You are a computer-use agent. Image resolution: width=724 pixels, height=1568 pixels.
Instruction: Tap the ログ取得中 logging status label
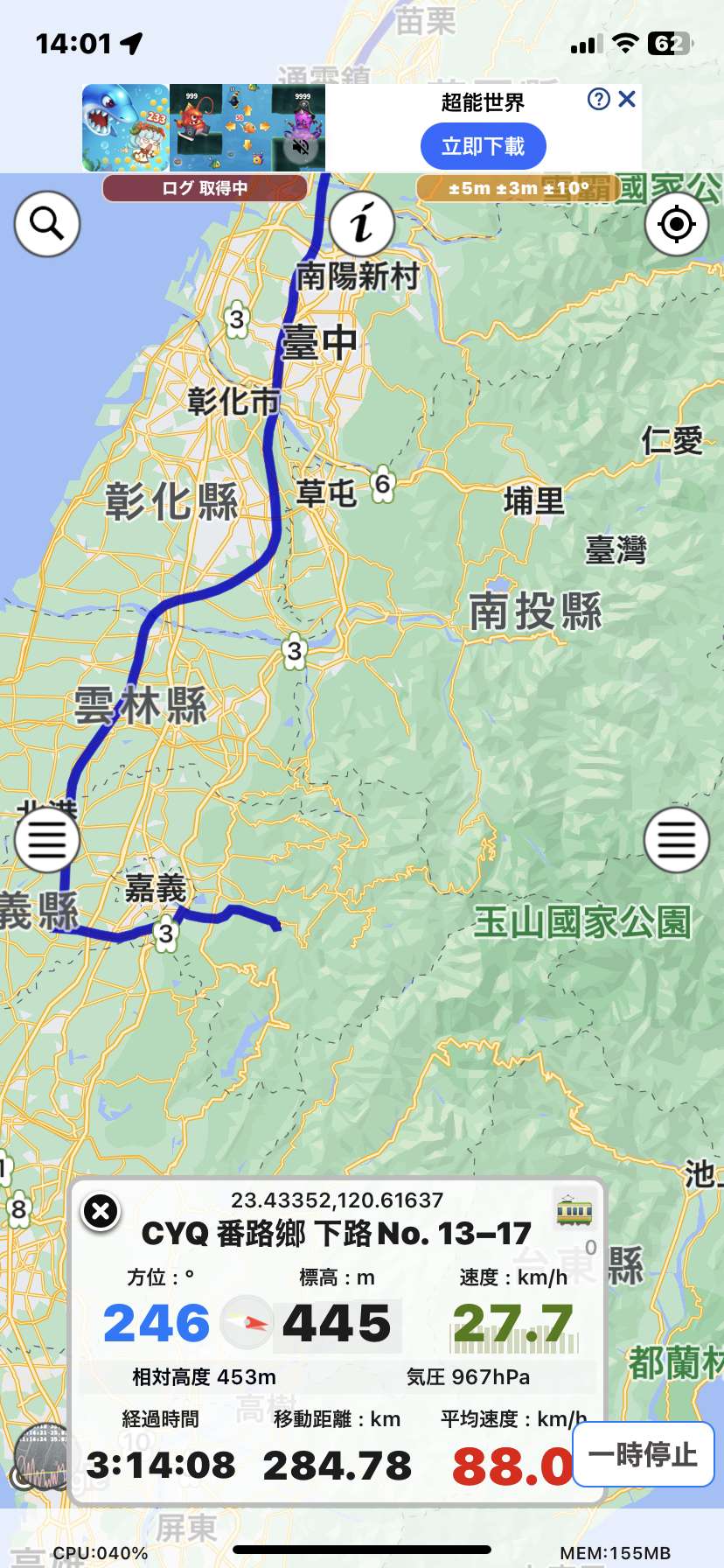205,188
